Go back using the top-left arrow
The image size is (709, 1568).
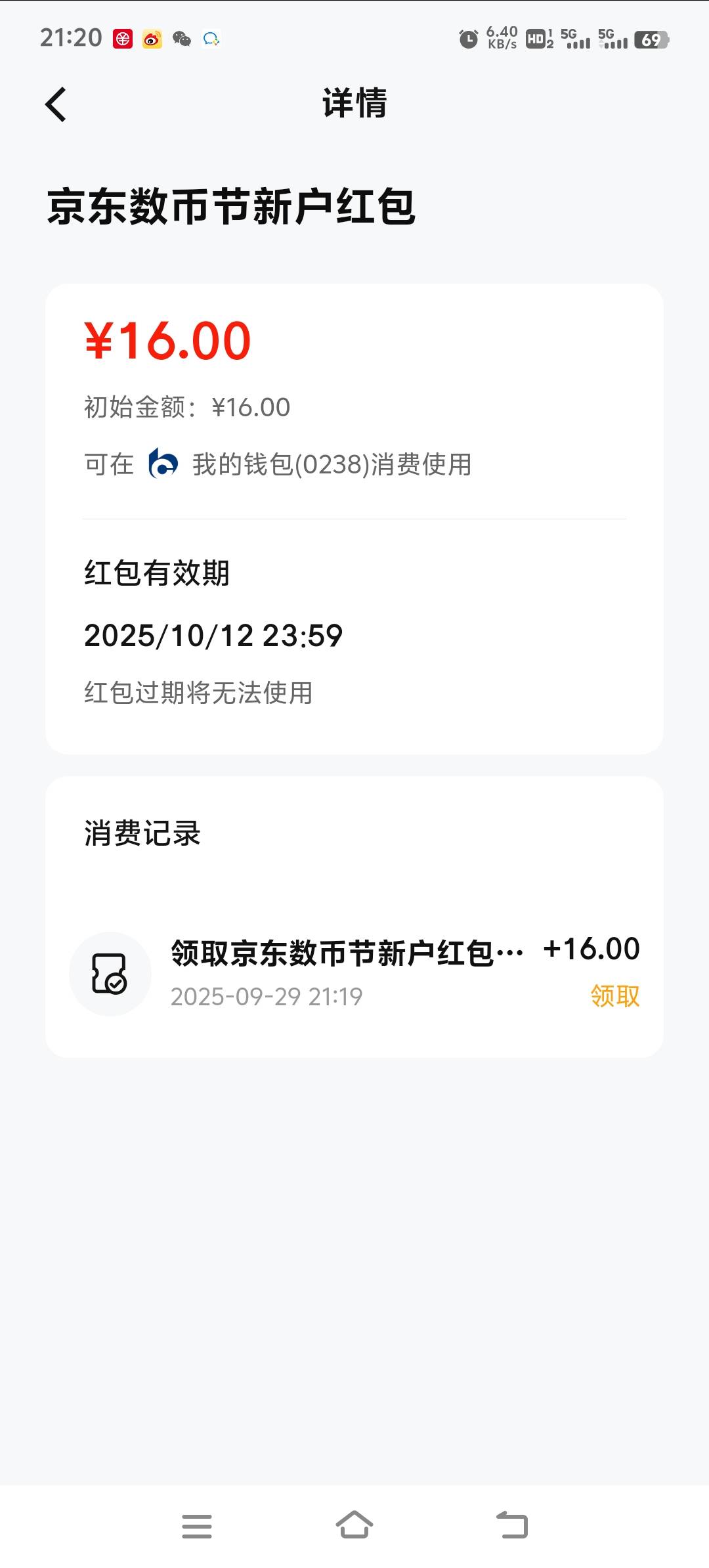click(56, 104)
